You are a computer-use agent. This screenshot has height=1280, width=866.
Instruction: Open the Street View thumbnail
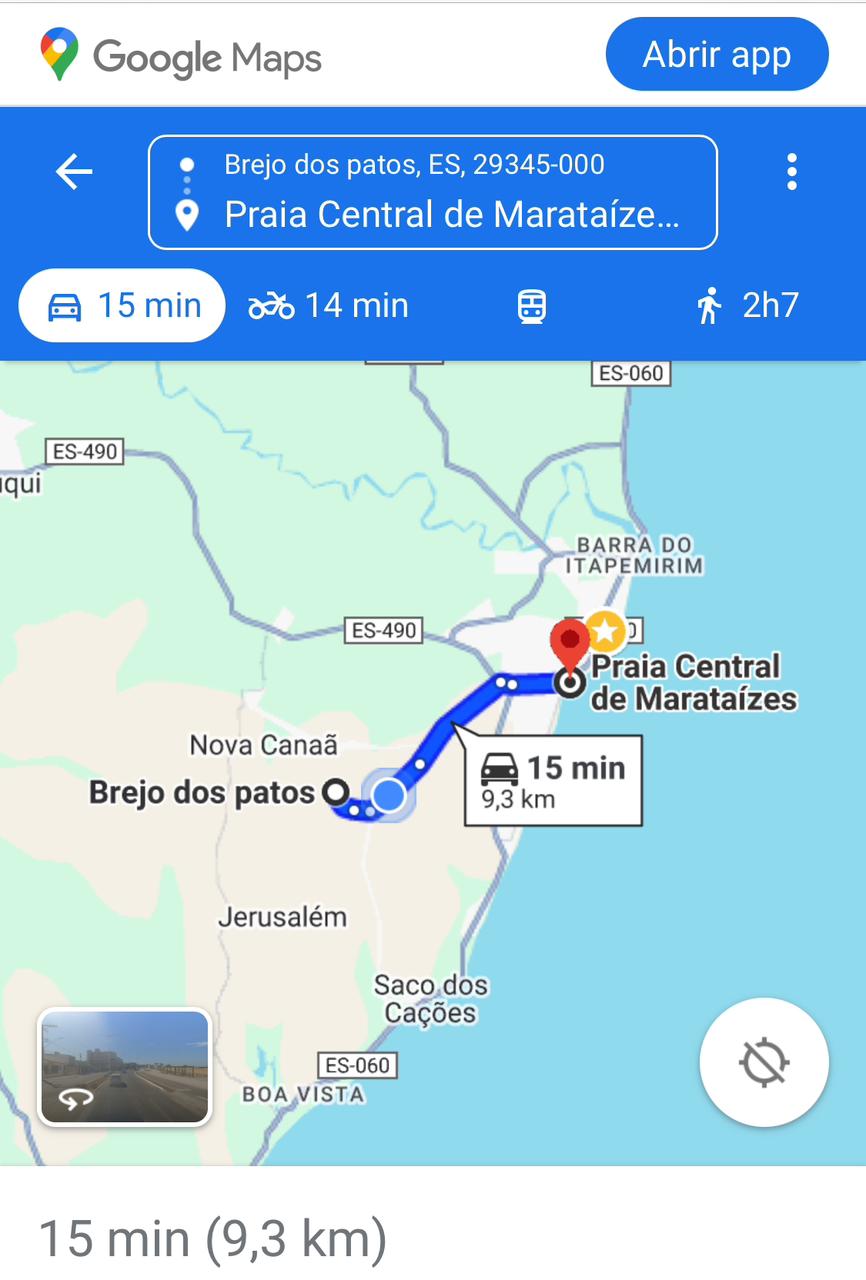click(124, 1066)
